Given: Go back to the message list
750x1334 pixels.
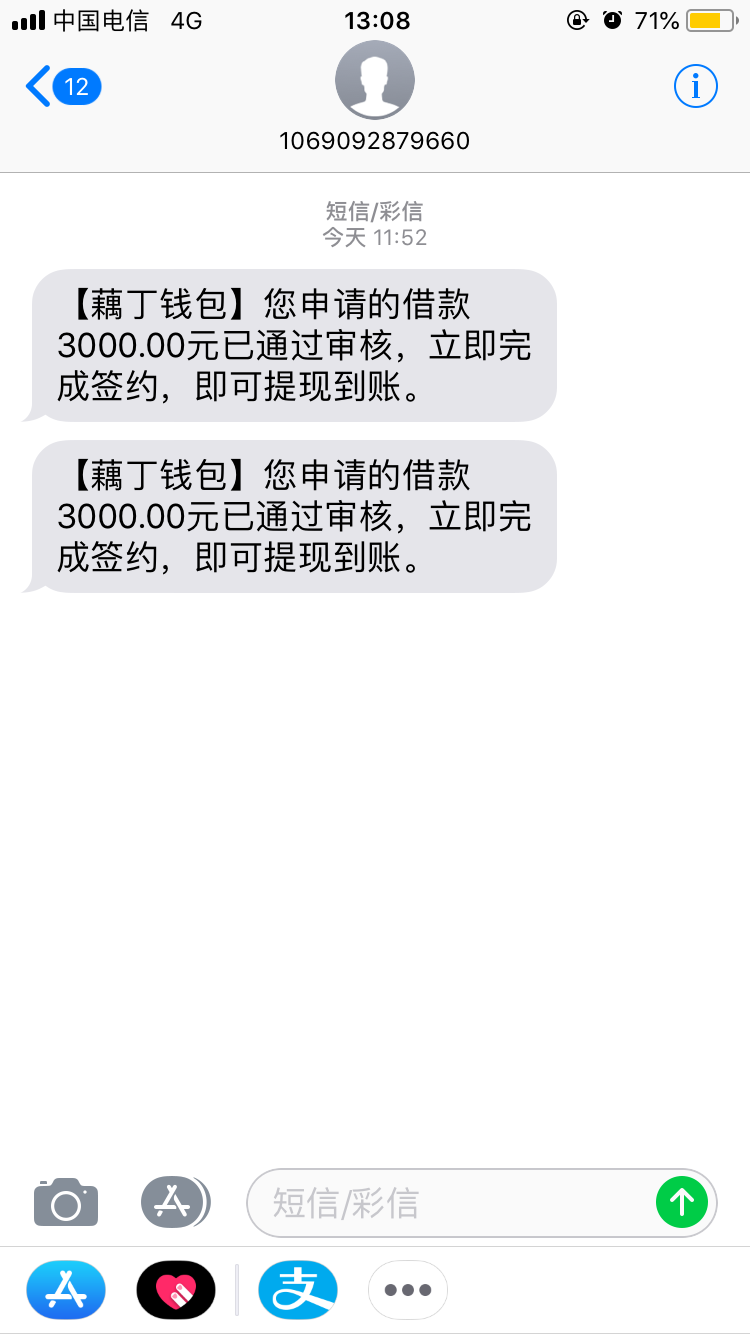Looking at the screenshot, I should [62, 87].
